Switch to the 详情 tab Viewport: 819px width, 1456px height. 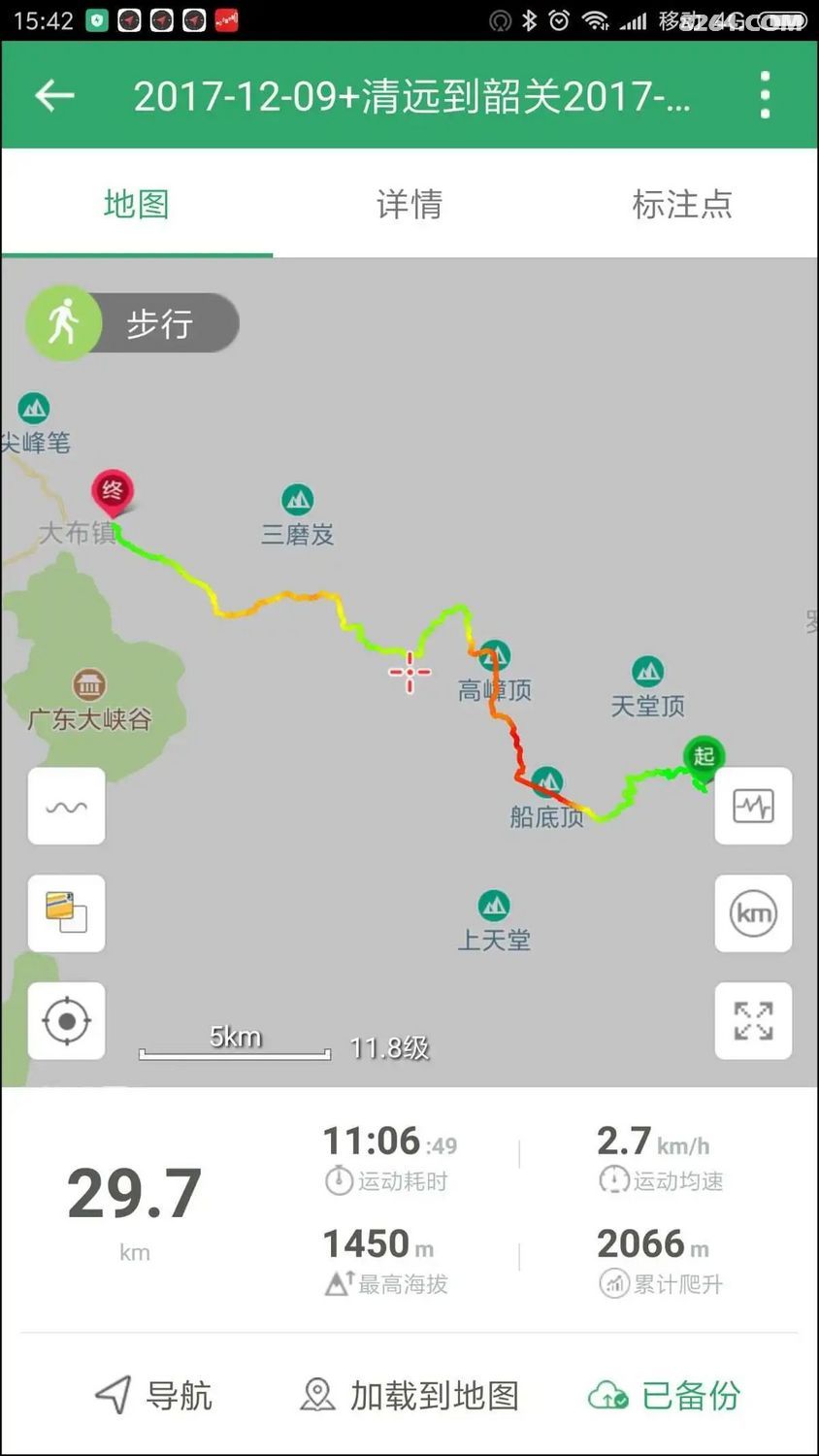[x=409, y=204]
